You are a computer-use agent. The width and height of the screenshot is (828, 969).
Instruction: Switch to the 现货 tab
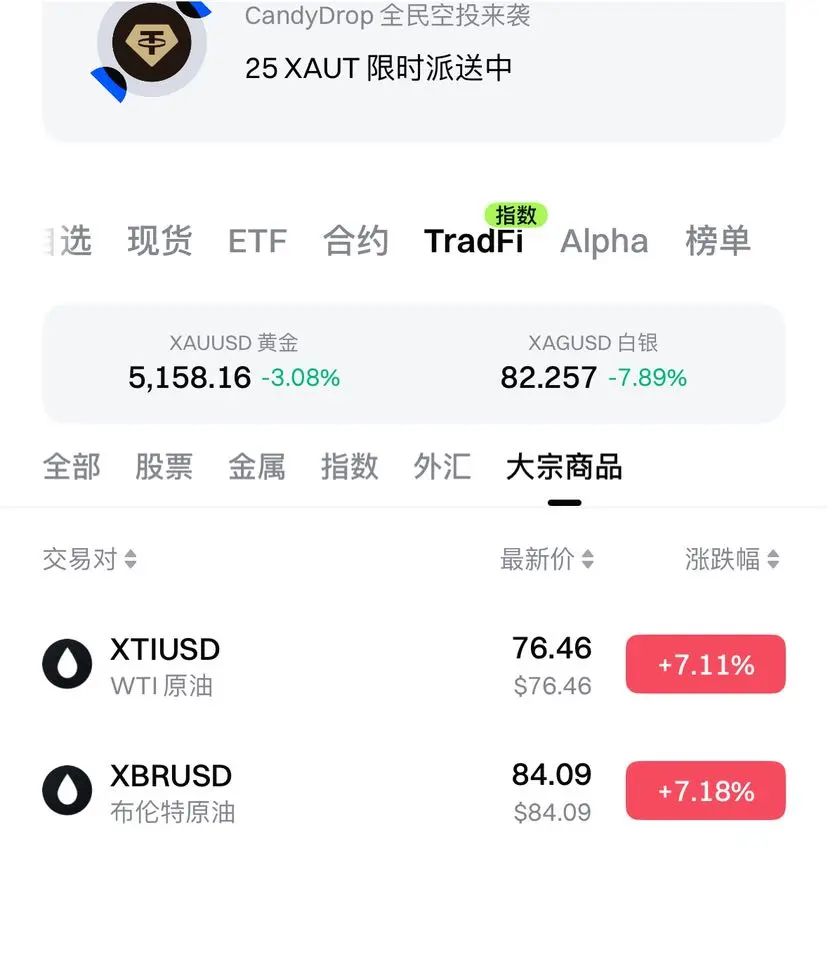tap(160, 241)
